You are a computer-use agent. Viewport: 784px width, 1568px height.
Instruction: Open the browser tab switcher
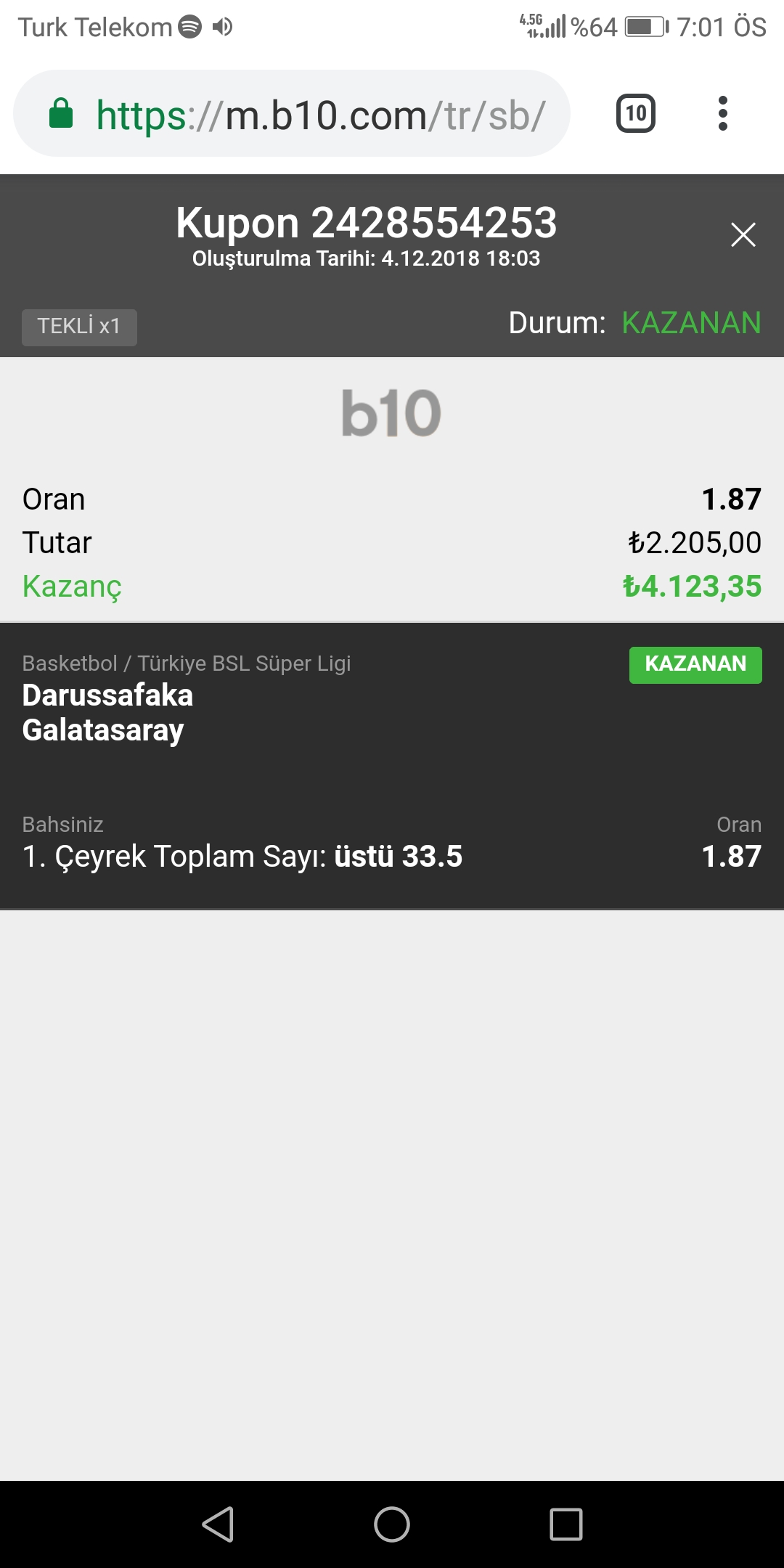coord(636,113)
